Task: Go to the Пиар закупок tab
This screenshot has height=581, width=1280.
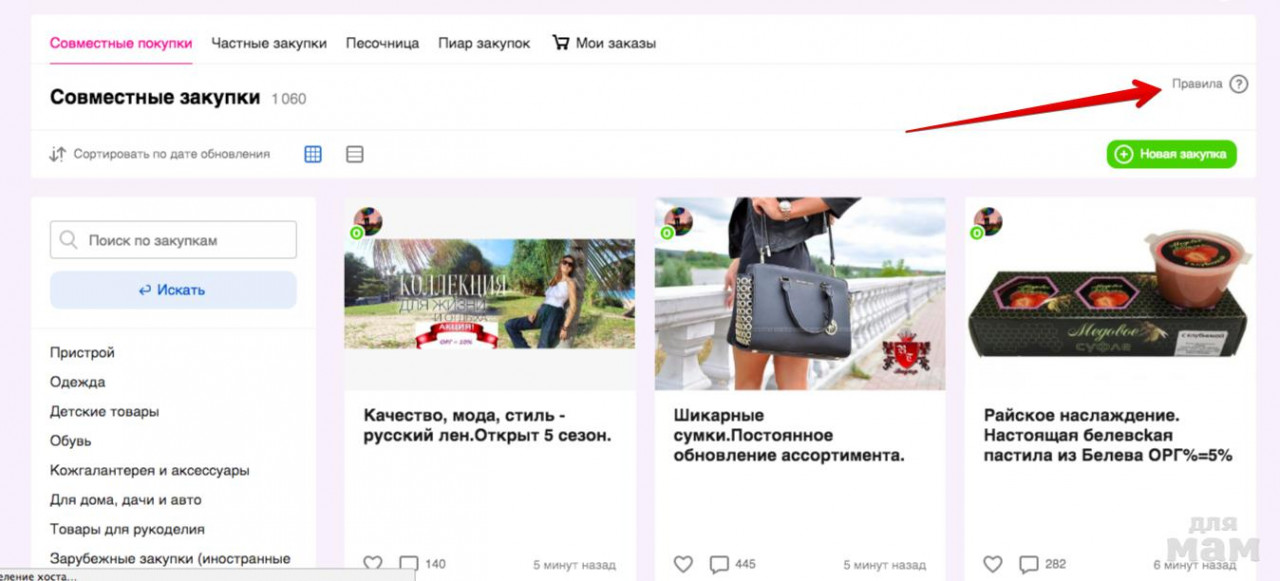Action: (484, 43)
